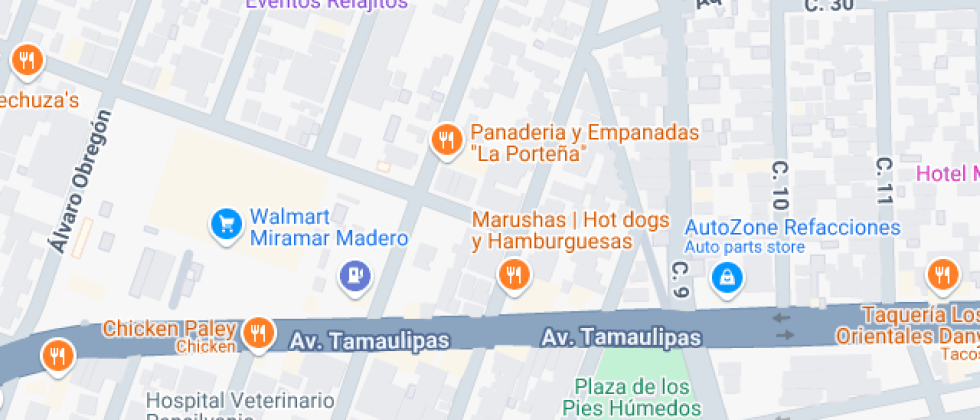This screenshot has height=420, width=980.
Task: Tap the gas station pin near Walmart
Action: [x=354, y=276]
